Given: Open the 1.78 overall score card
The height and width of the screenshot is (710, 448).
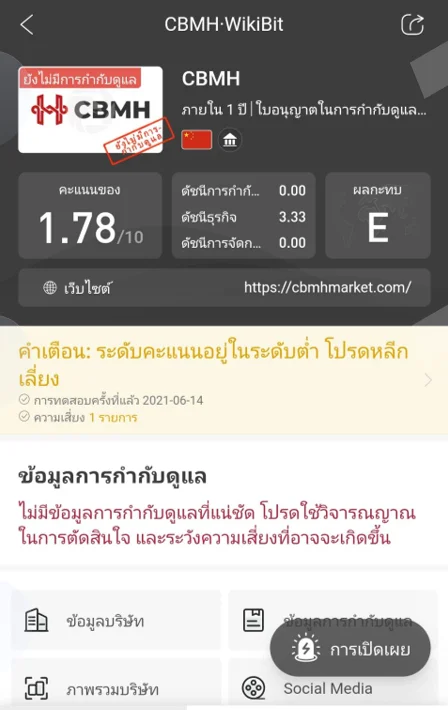Looking at the screenshot, I should 90,216.
